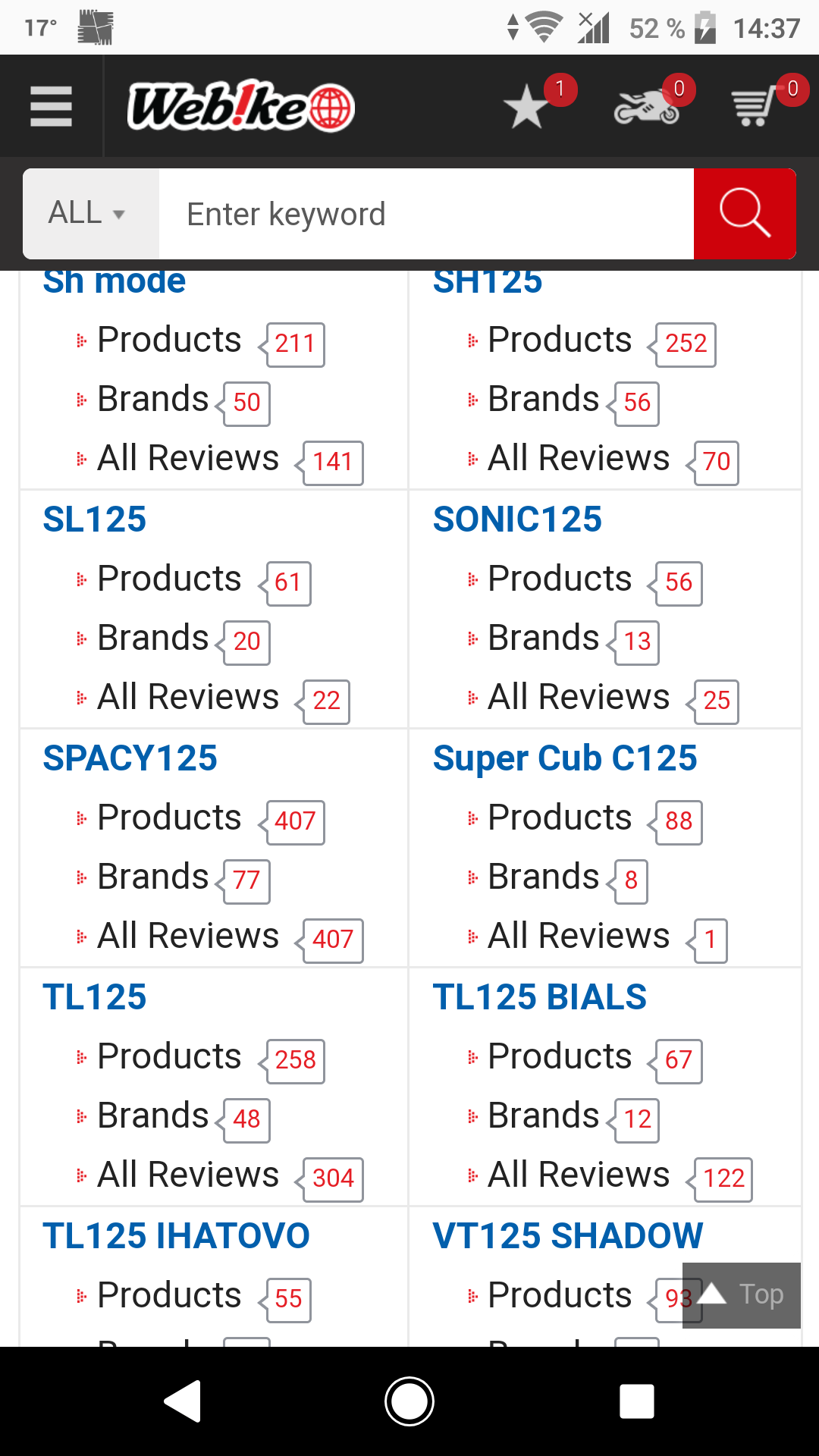Show All Reviews for SPACY125
This screenshot has height=1456, width=819.
tap(188, 936)
